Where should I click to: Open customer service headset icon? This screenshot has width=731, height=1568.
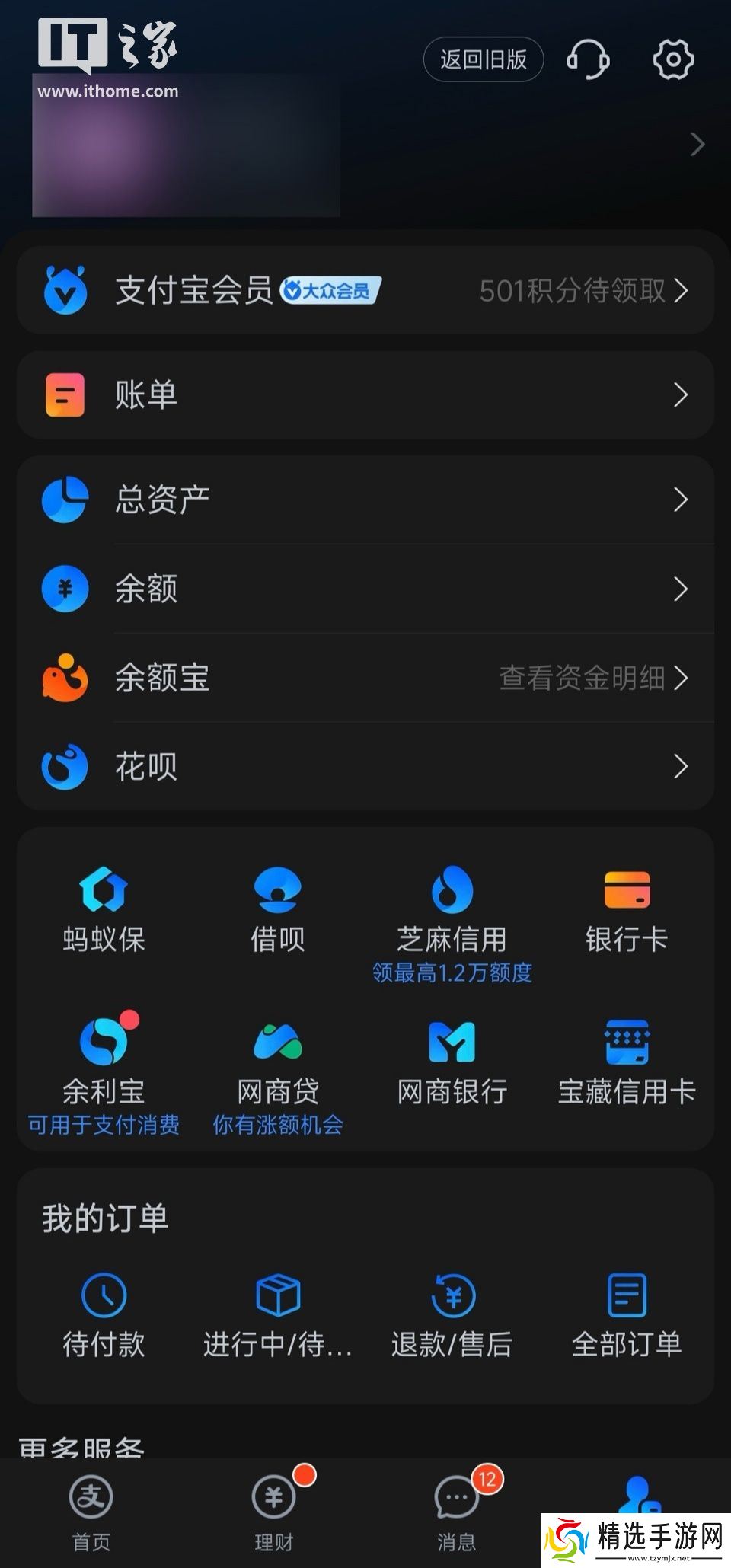tap(588, 59)
